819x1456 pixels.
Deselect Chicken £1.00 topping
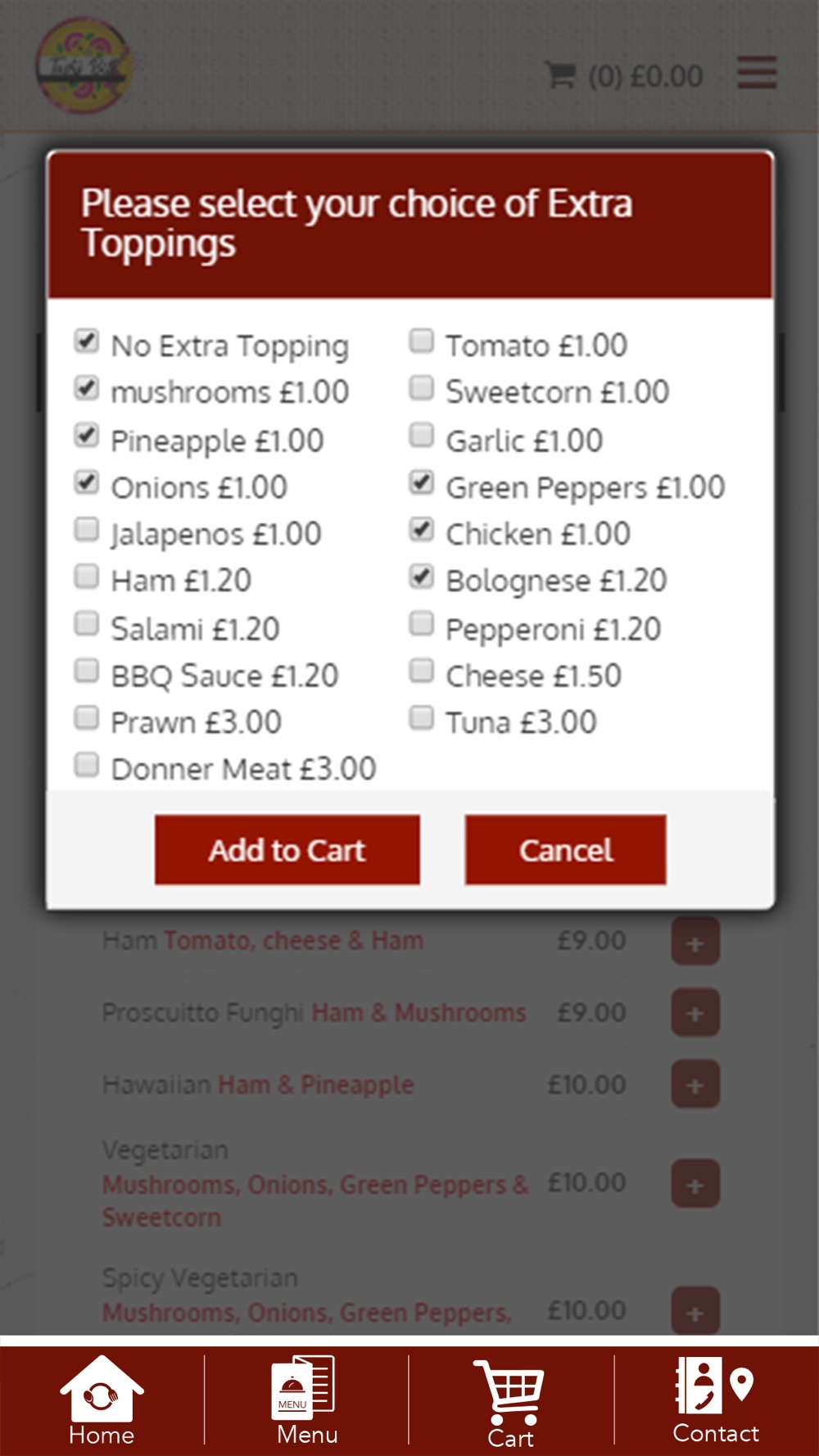click(x=422, y=529)
